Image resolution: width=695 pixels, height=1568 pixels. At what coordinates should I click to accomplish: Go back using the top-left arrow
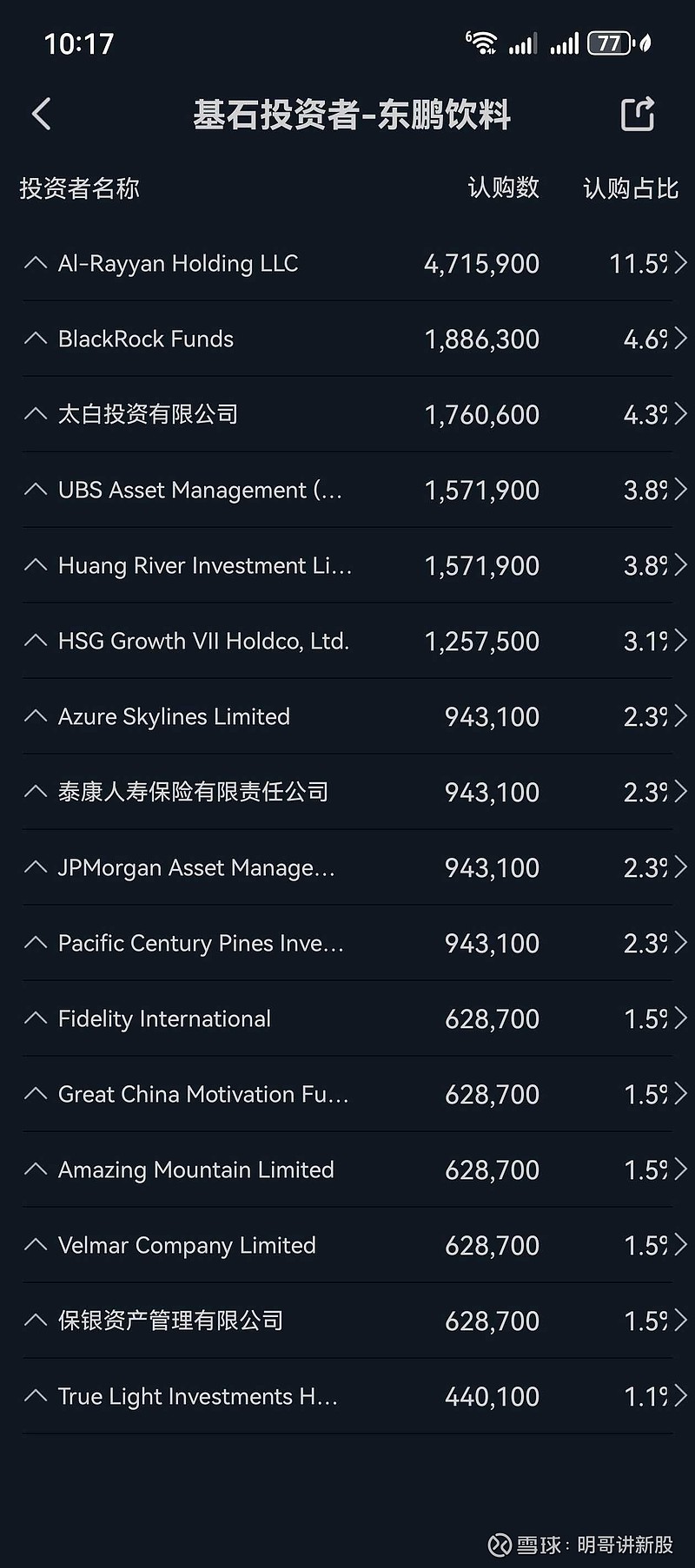(41, 114)
